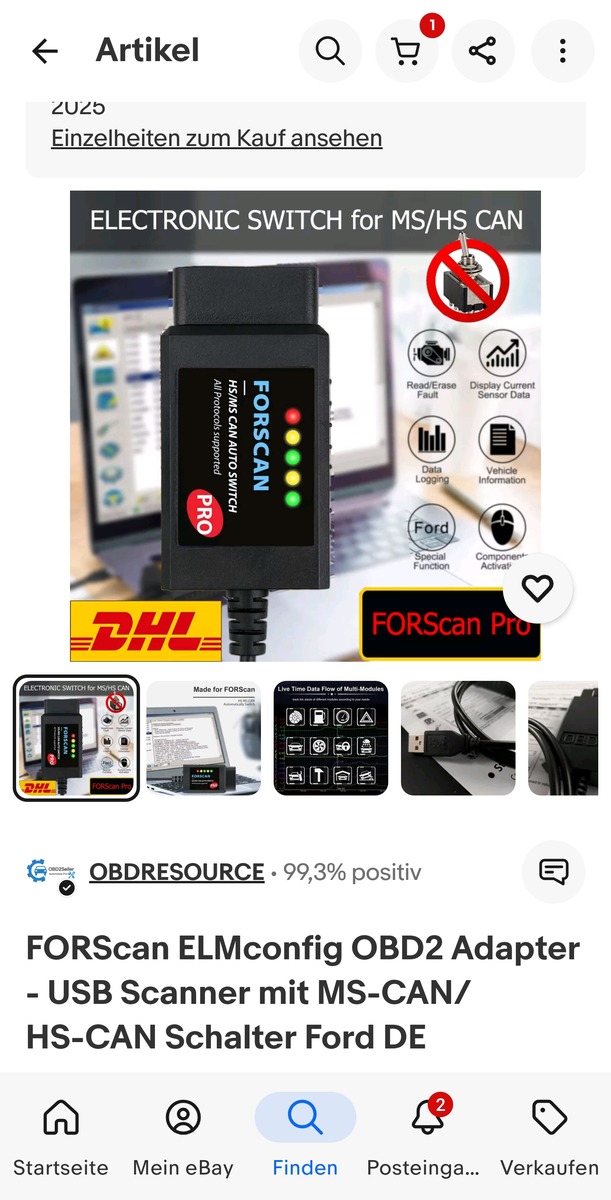Add the item to watchlist with heart
This screenshot has height=1200, width=611.
click(x=538, y=589)
